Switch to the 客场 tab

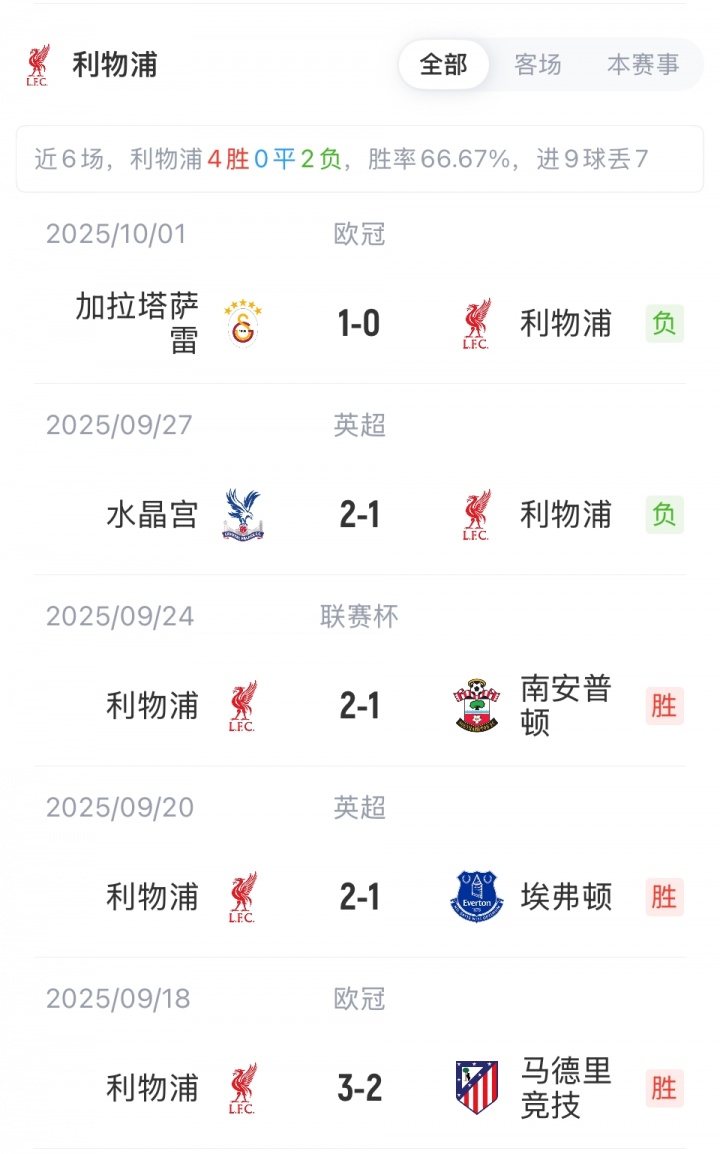point(538,65)
